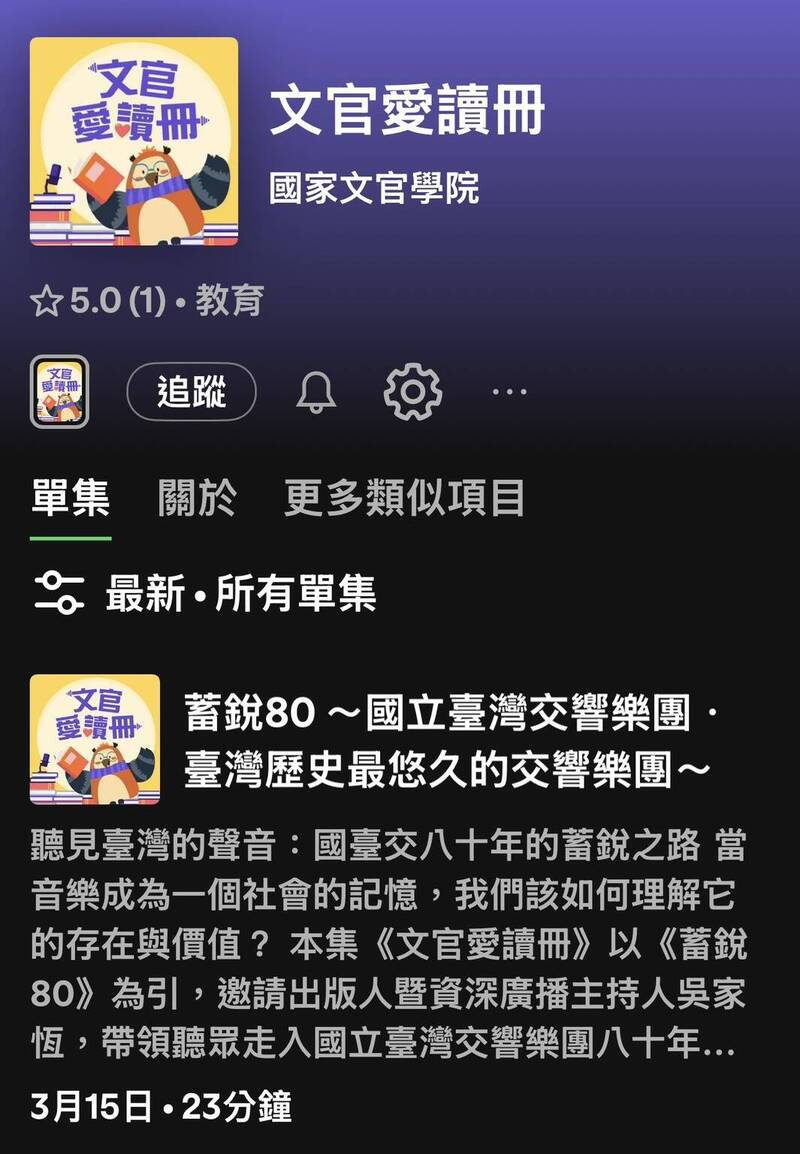Expand the truncated episode description
The height and width of the screenshot is (1154, 800).
click(400, 940)
